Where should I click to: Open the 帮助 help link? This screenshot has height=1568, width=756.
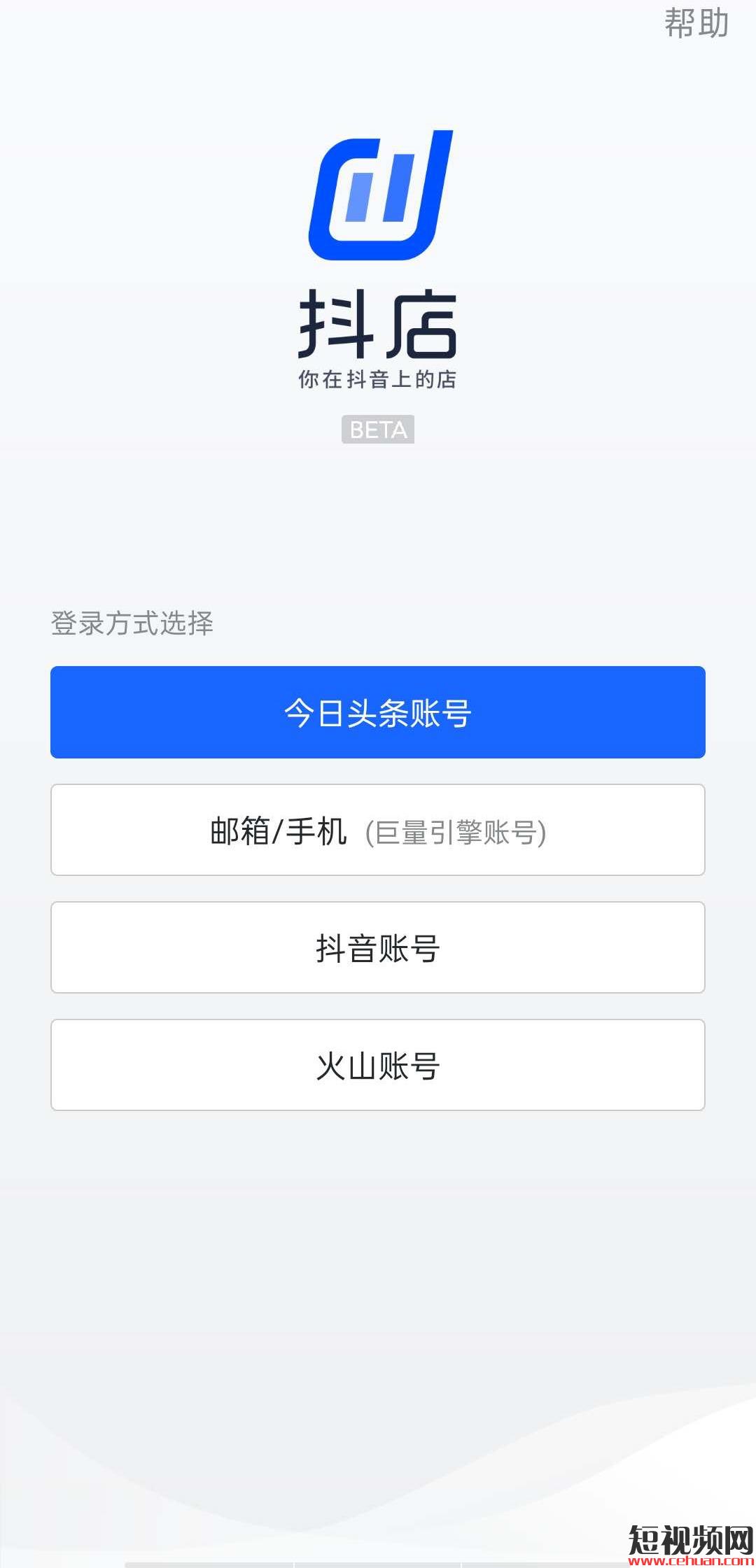point(696,24)
